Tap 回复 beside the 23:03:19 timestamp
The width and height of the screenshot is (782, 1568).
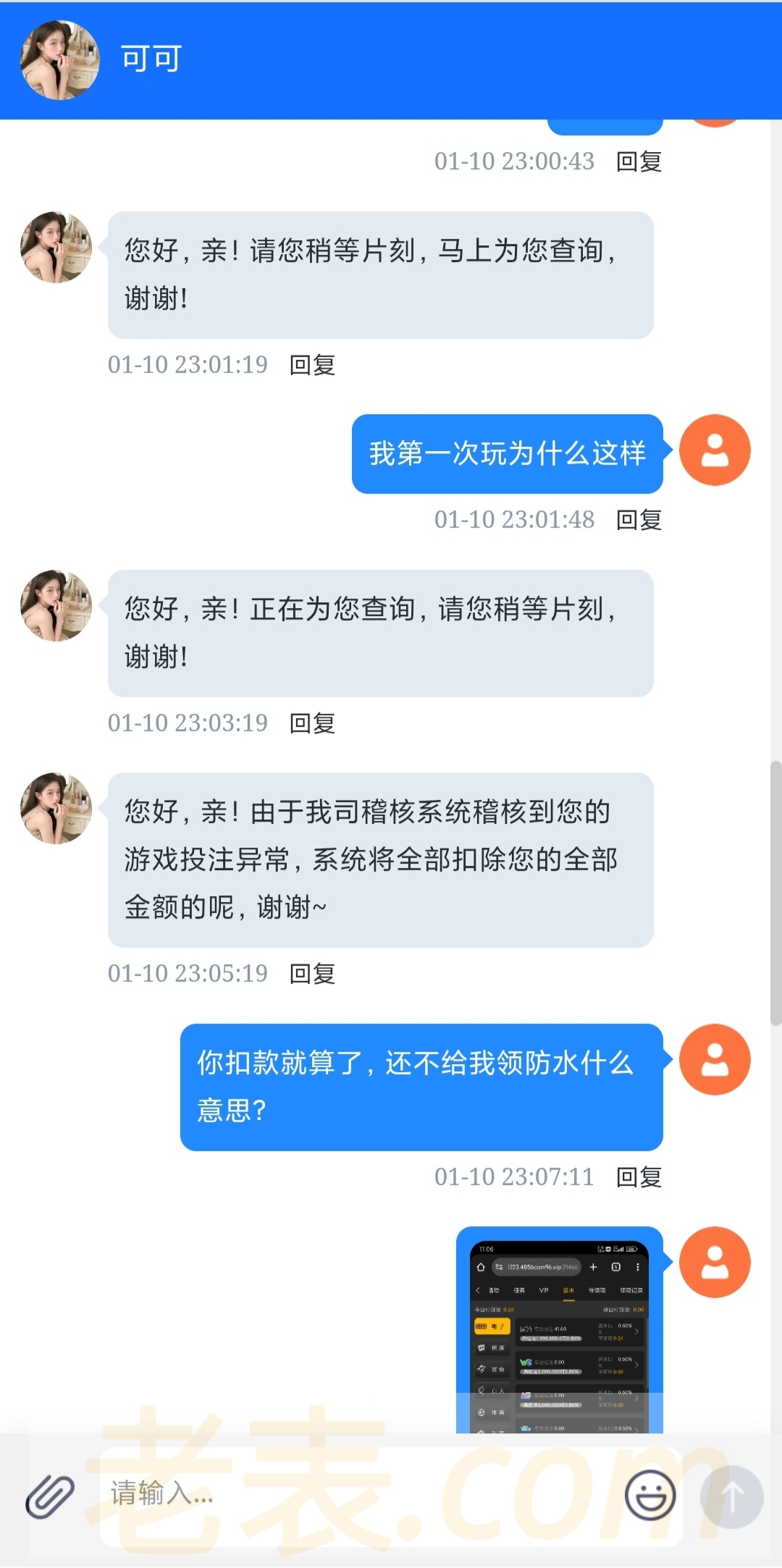click(x=312, y=723)
